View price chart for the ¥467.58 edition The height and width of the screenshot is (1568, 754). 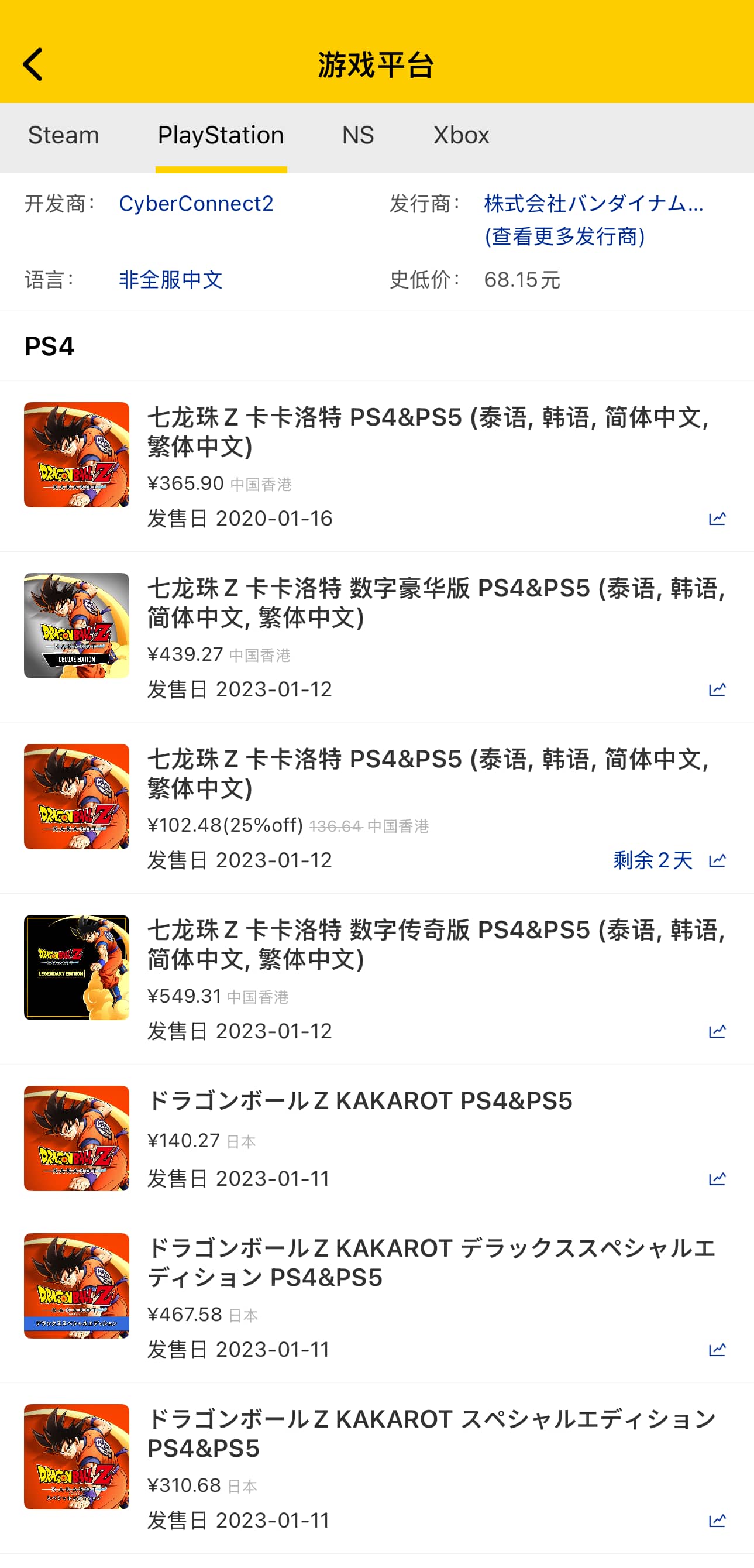pyautogui.click(x=717, y=1350)
